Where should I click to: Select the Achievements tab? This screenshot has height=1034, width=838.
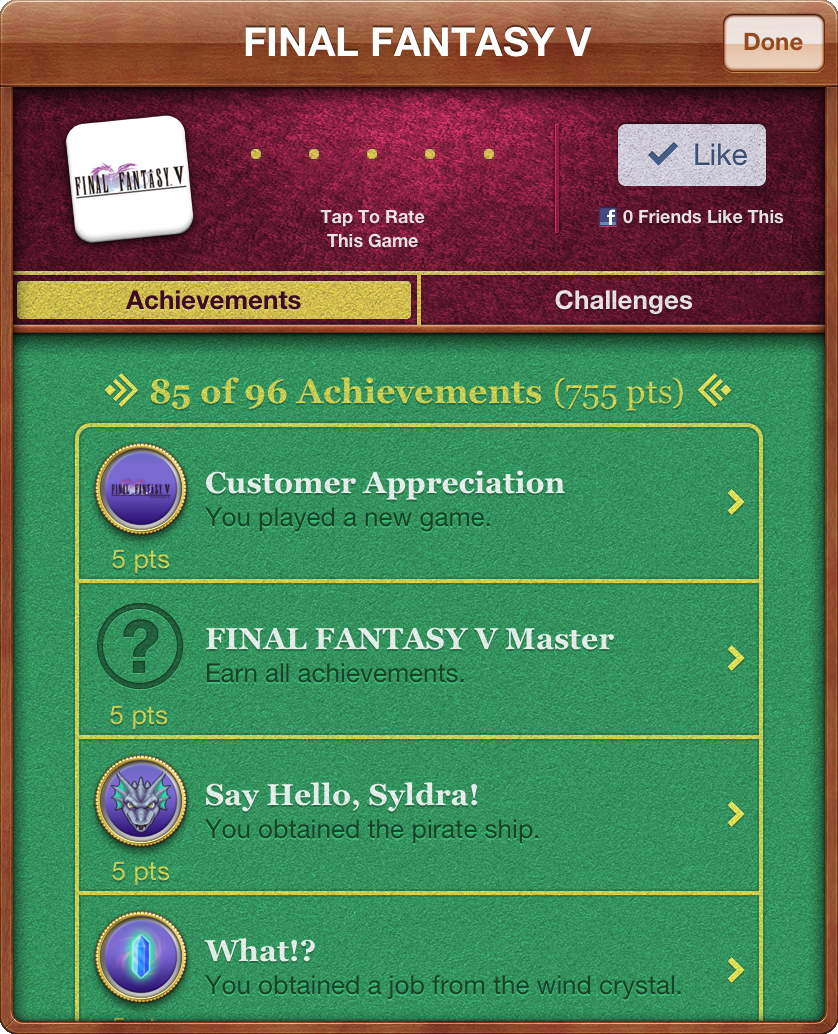[x=214, y=300]
